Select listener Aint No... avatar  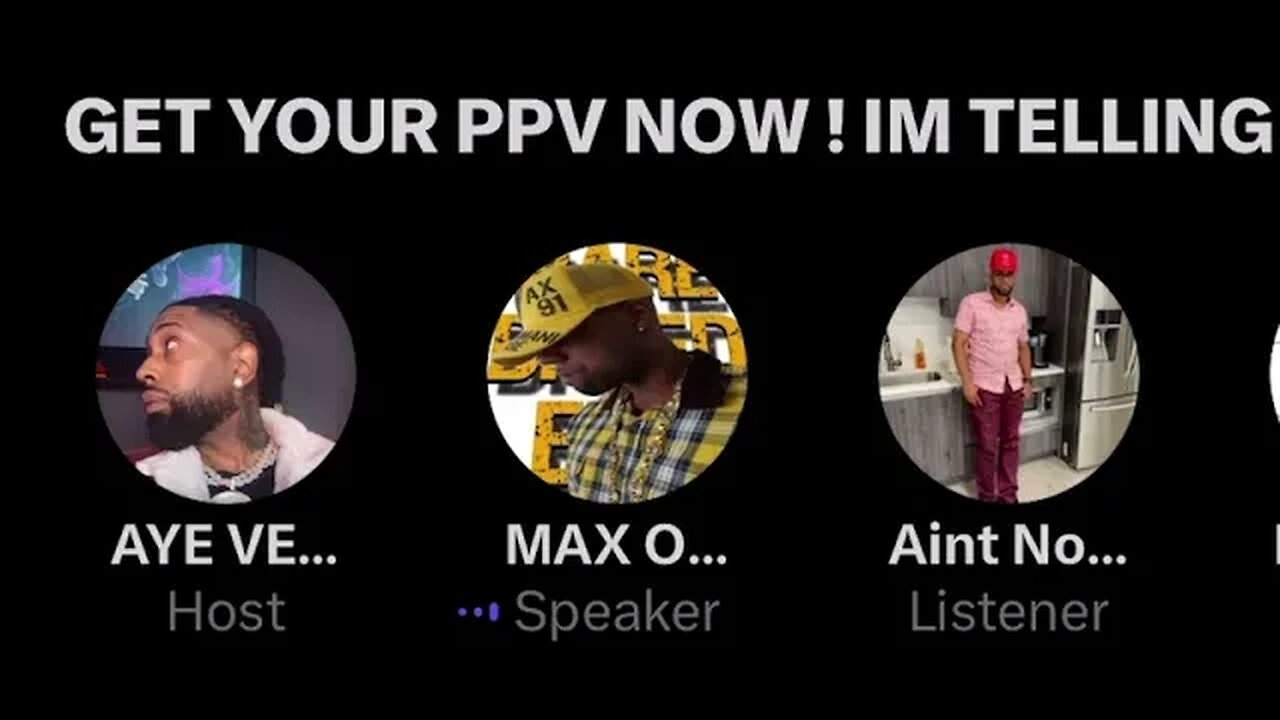(x=1008, y=372)
